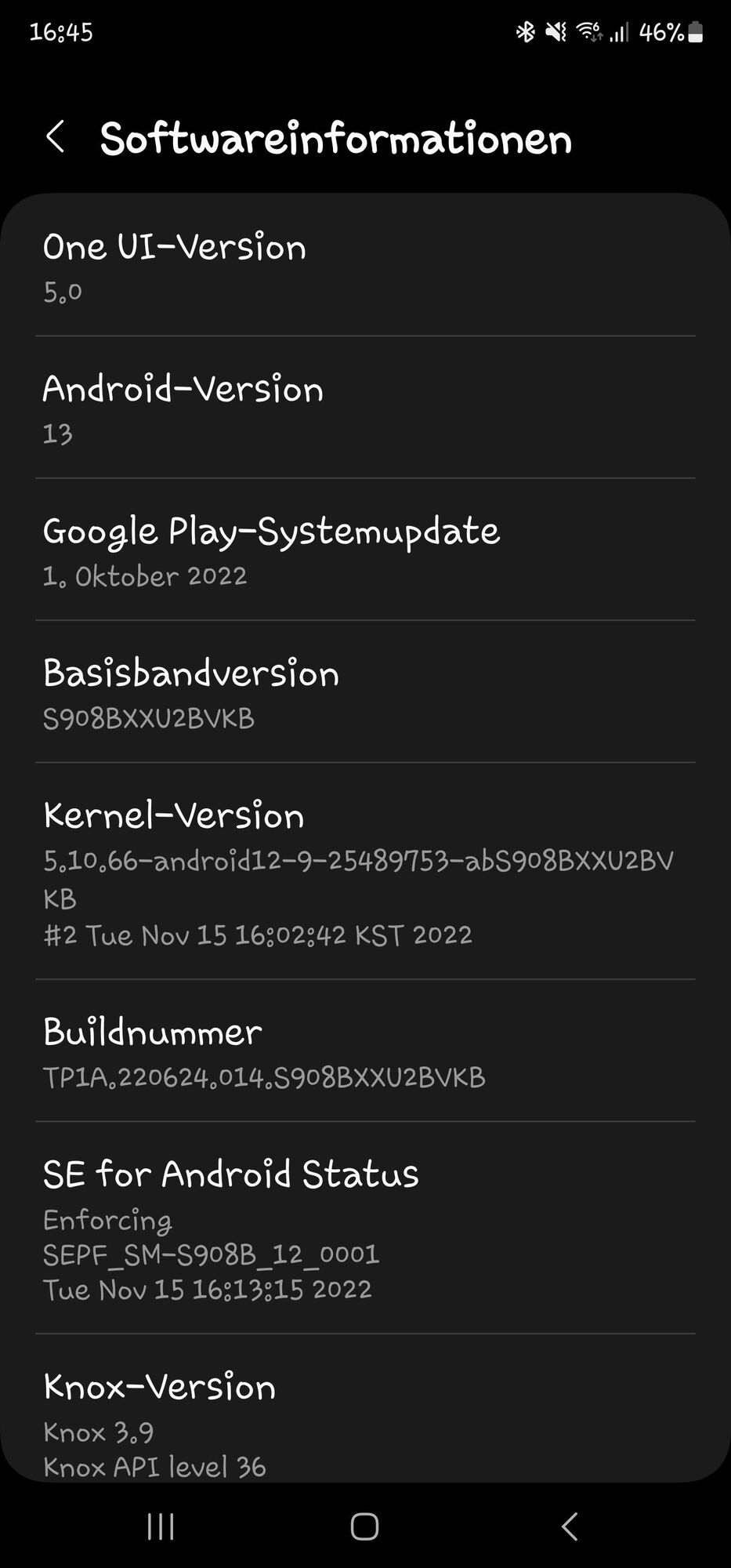Open Google Play-Systemupdate
731x1568 pixels.
point(365,550)
